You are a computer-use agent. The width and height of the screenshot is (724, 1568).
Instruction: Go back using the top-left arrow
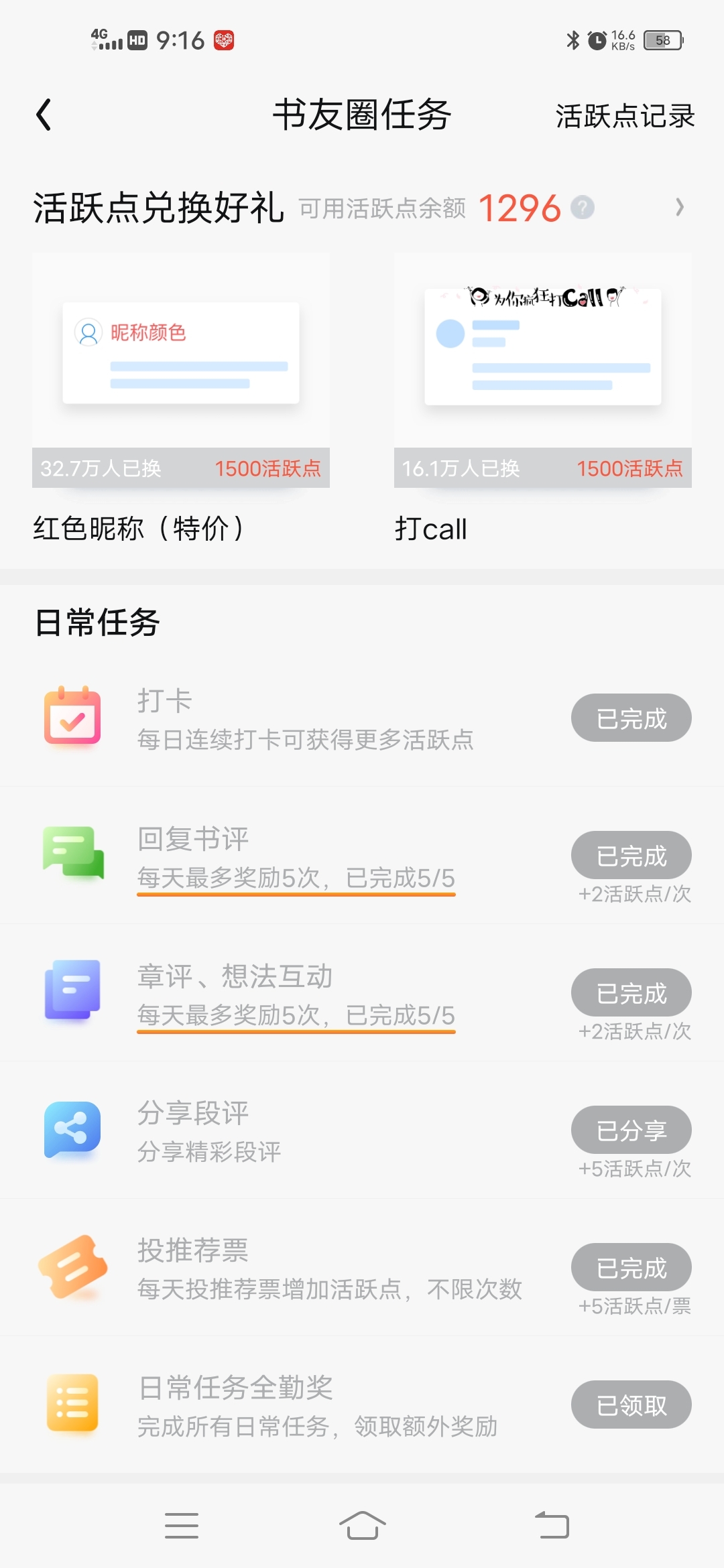(44, 115)
